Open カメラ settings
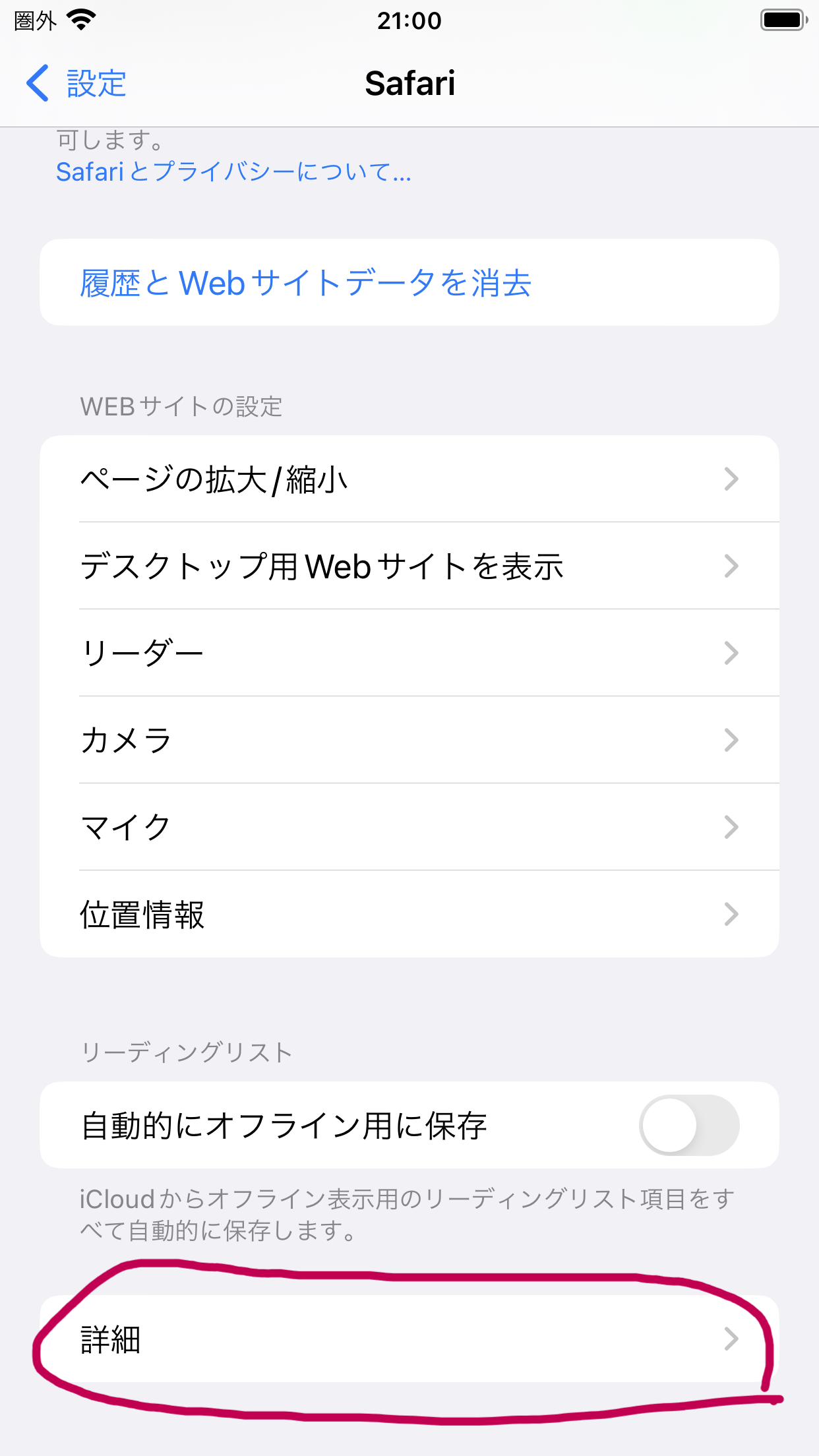Image resolution: width=819 pixels, height=1456 pixels. coord(409,741)
